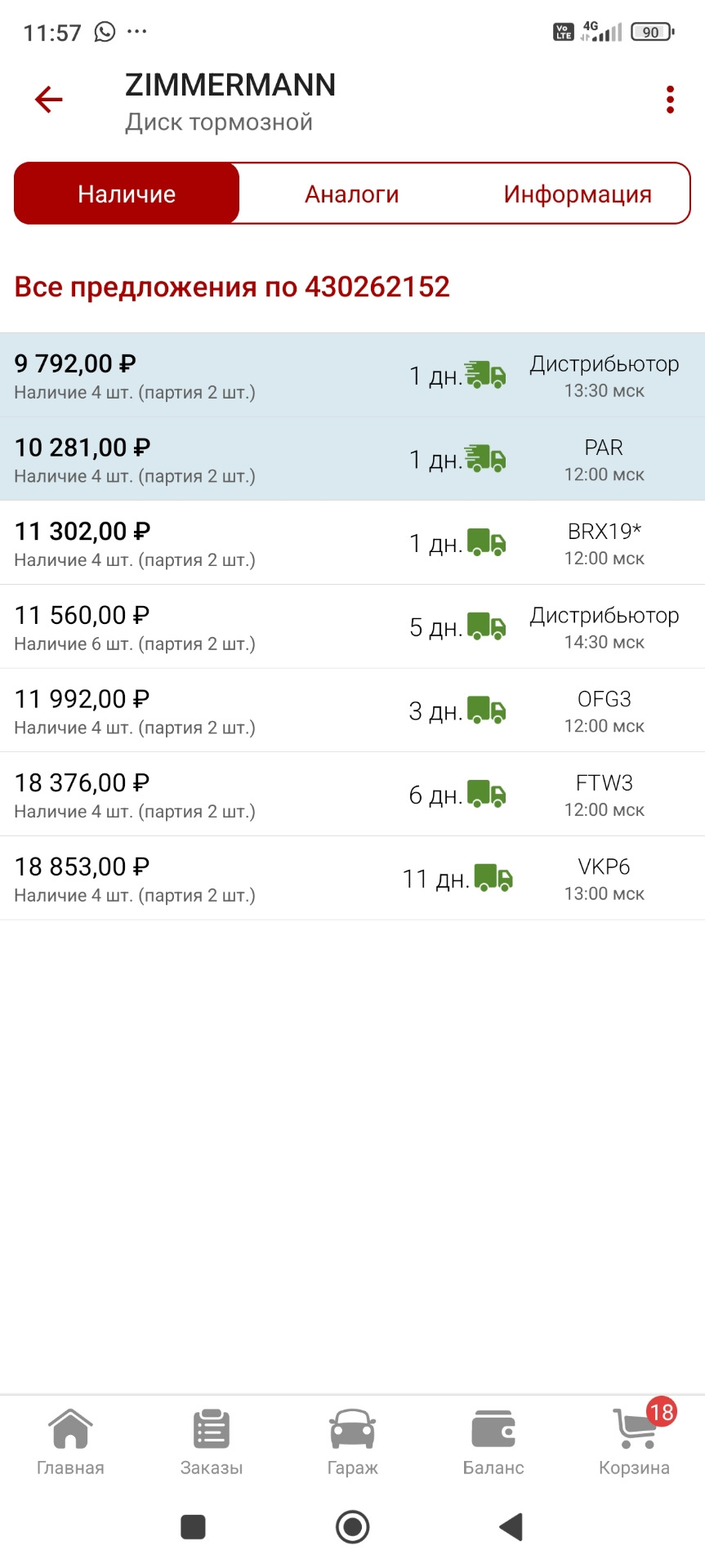Pick the FTW3 offer
Image resolution: width=705 pixels, height=1568 pixels.
pyautogui.click(x=352, y=795)
